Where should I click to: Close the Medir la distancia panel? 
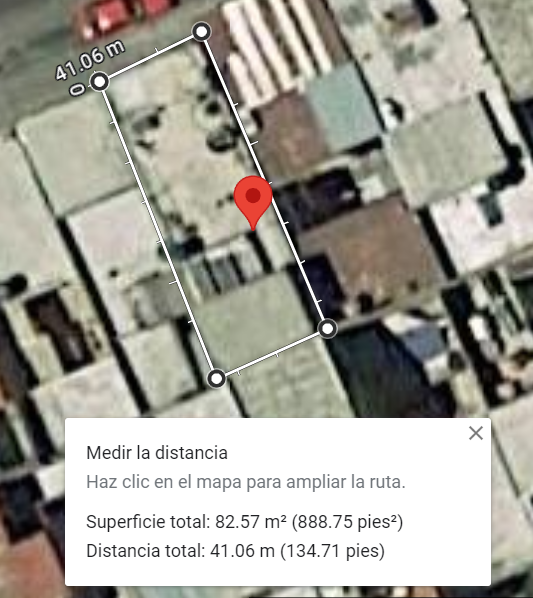pos(476,433)
